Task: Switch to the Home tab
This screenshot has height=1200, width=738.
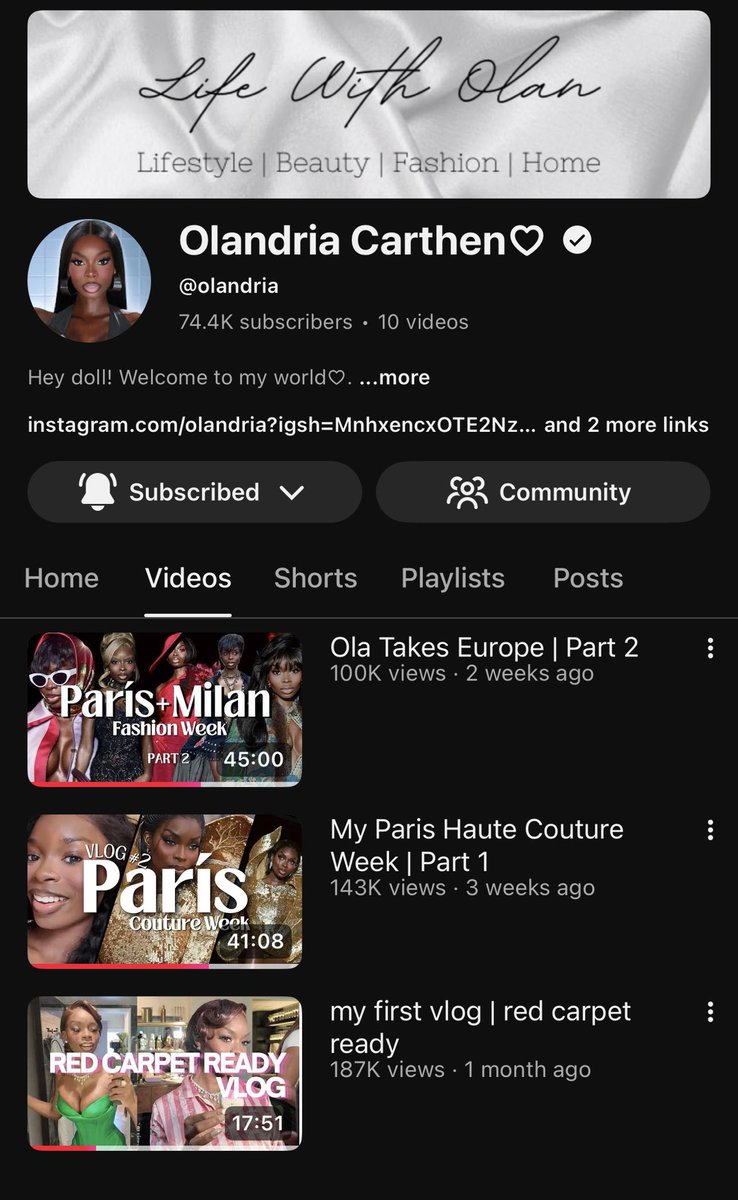Action: point(61,578)
